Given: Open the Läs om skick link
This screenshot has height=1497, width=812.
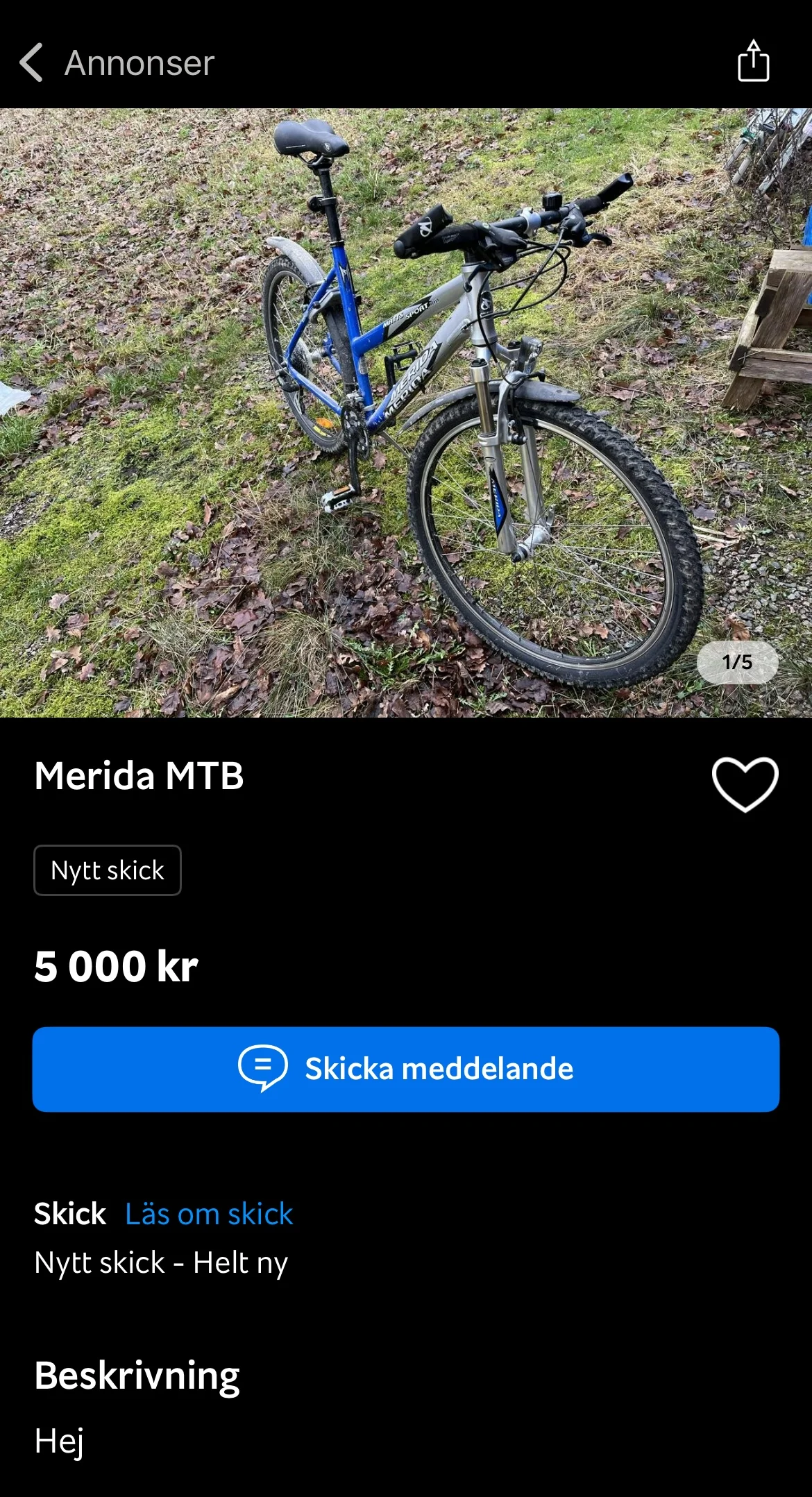Looking at the screenshot, I should (209, 1214).
